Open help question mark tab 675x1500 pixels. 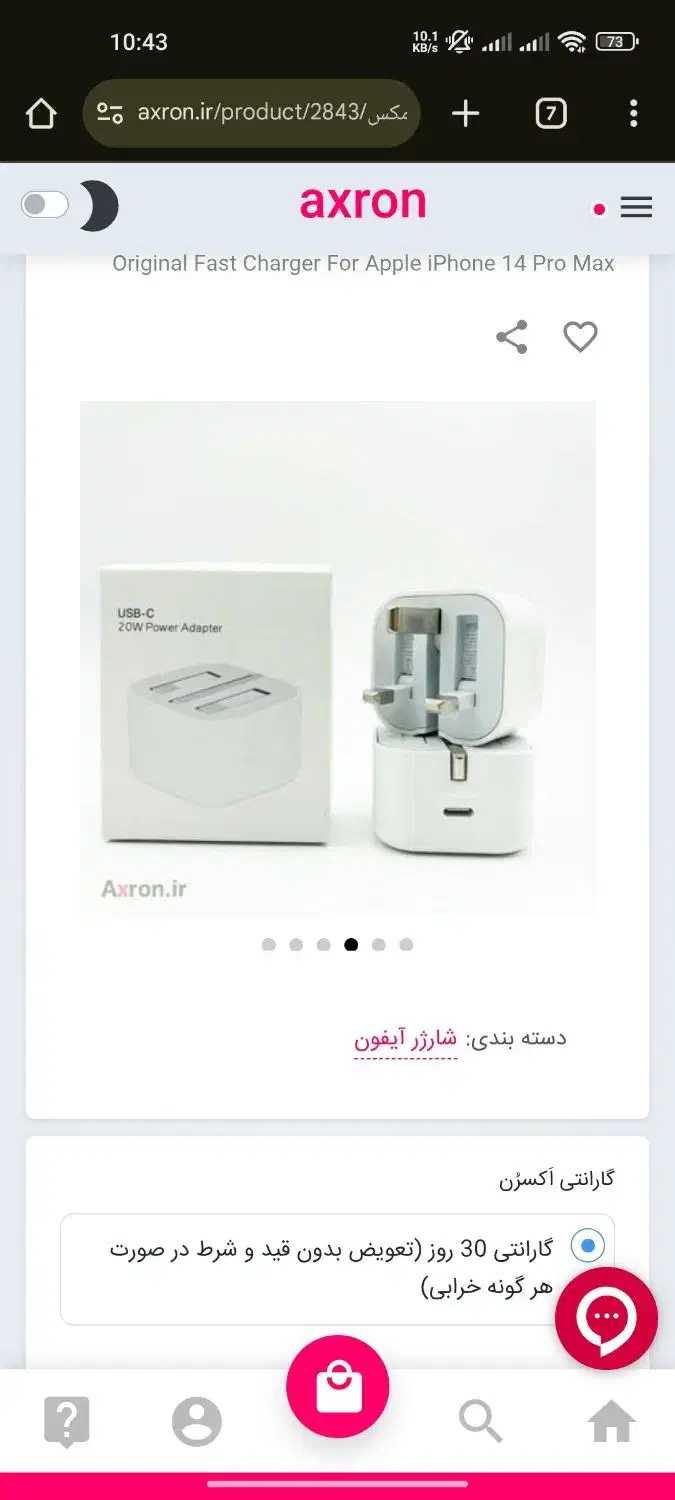click(67, 1421)
